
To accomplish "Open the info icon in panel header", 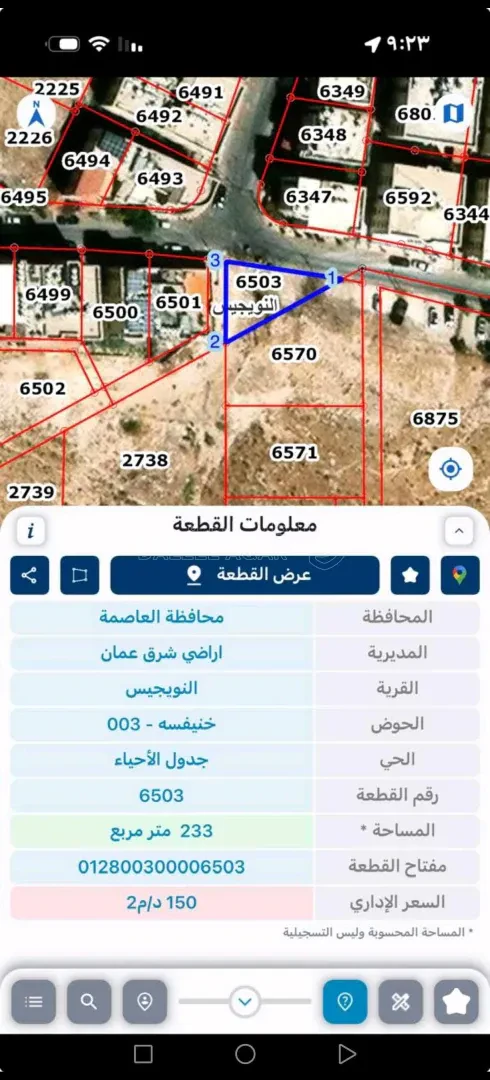I will click(30, 530).
